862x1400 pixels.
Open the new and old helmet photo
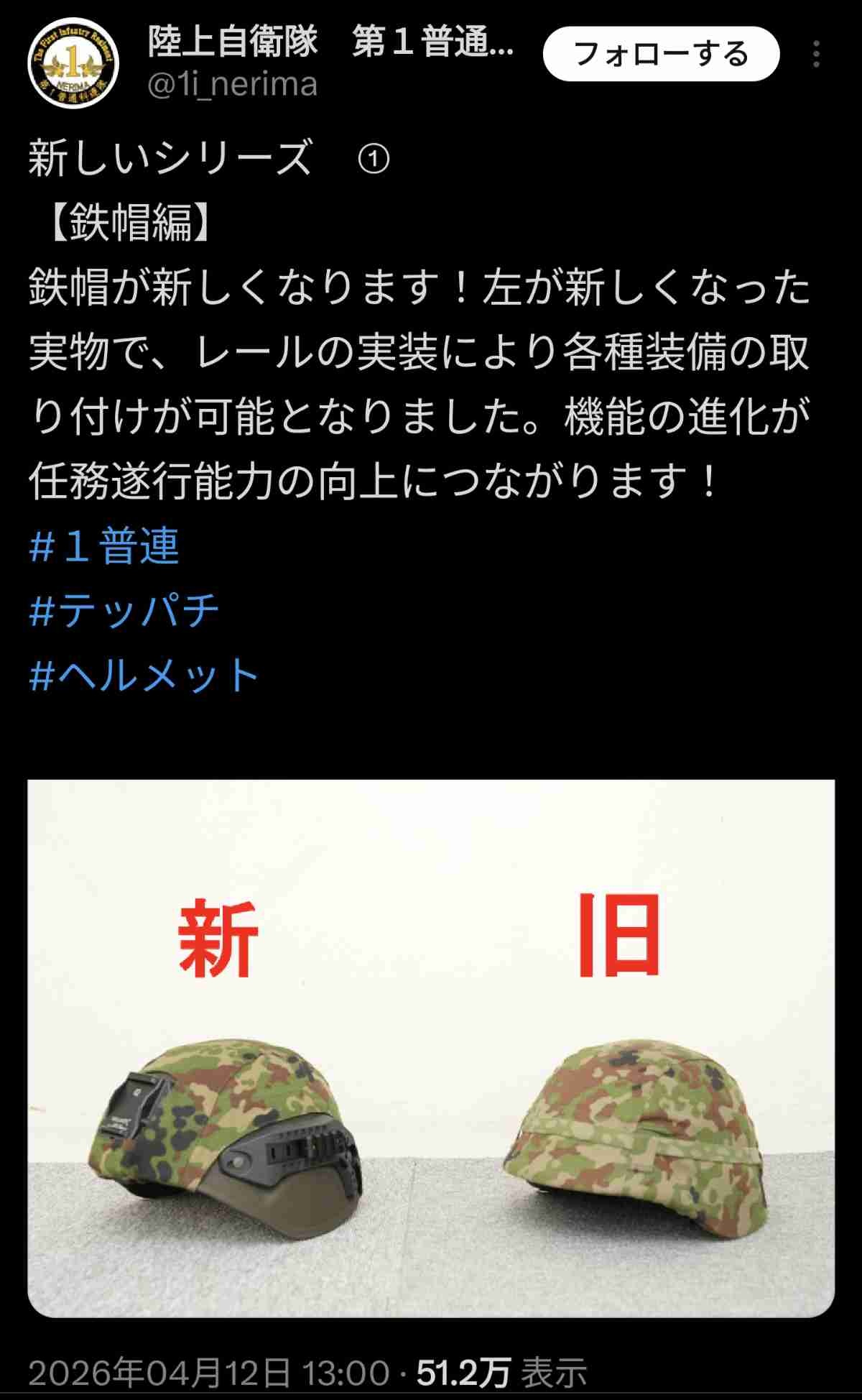[431, 1048]
